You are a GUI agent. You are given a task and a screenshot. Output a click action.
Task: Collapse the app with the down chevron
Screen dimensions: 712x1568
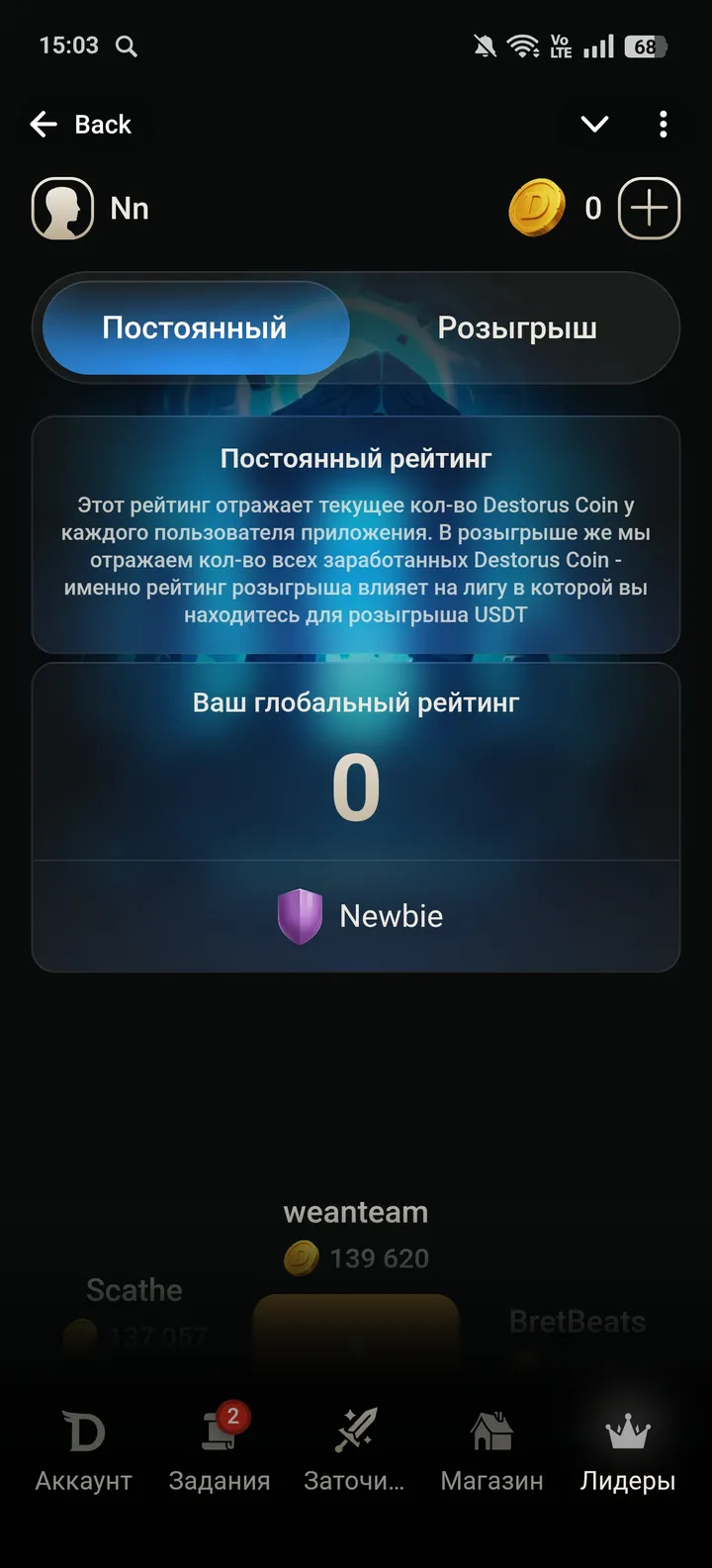(594, 124)
